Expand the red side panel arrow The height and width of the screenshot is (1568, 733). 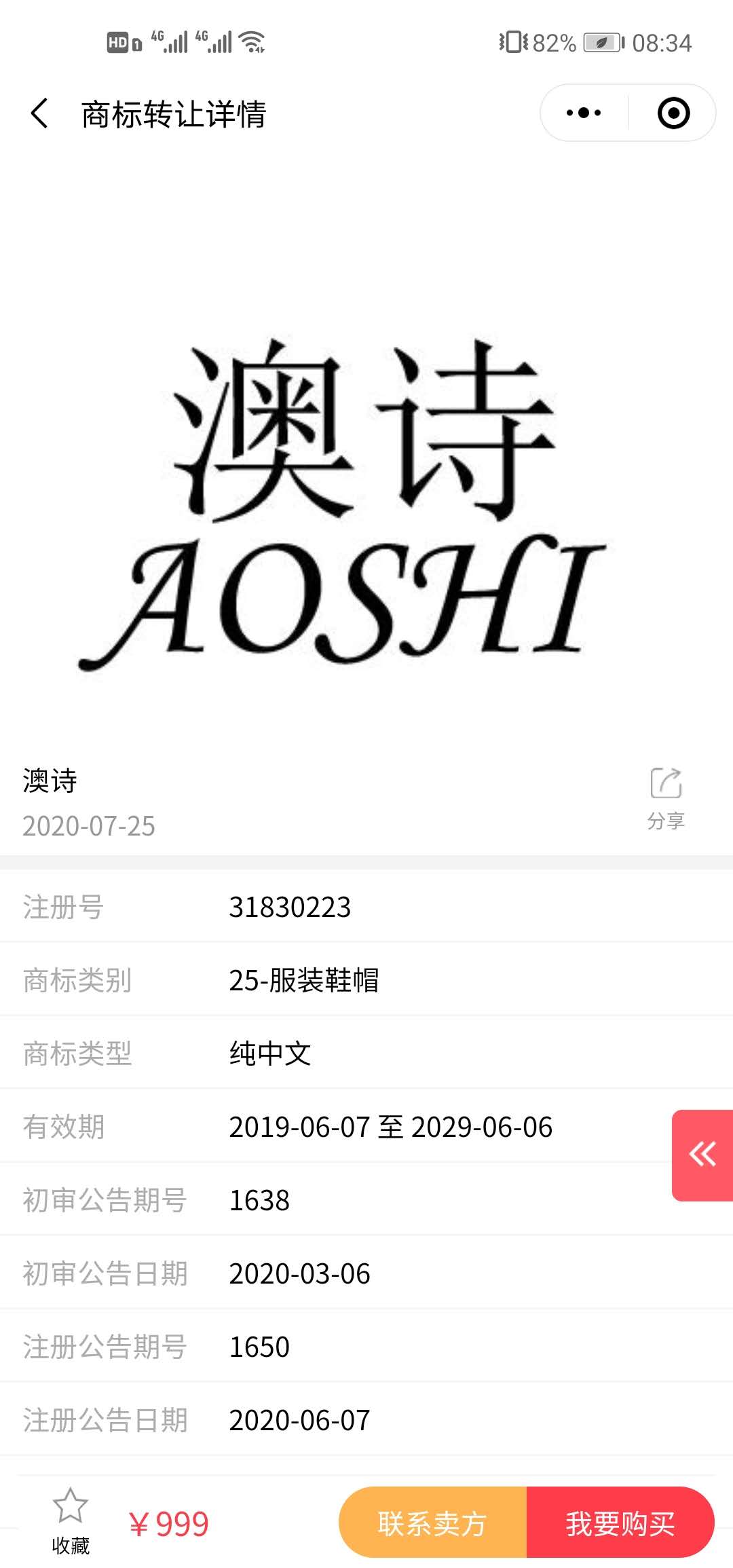click(x=702, y=1154)
